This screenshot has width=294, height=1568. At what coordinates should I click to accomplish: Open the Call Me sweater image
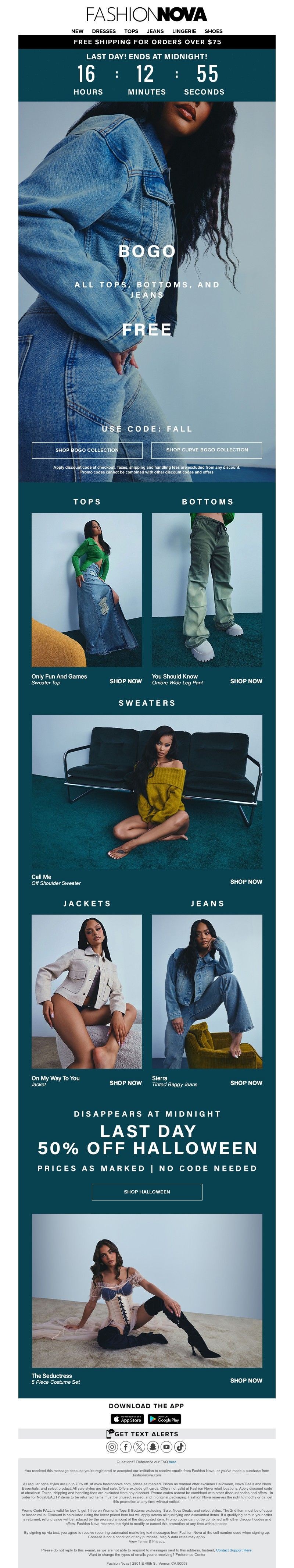click(x=147, y=791)
